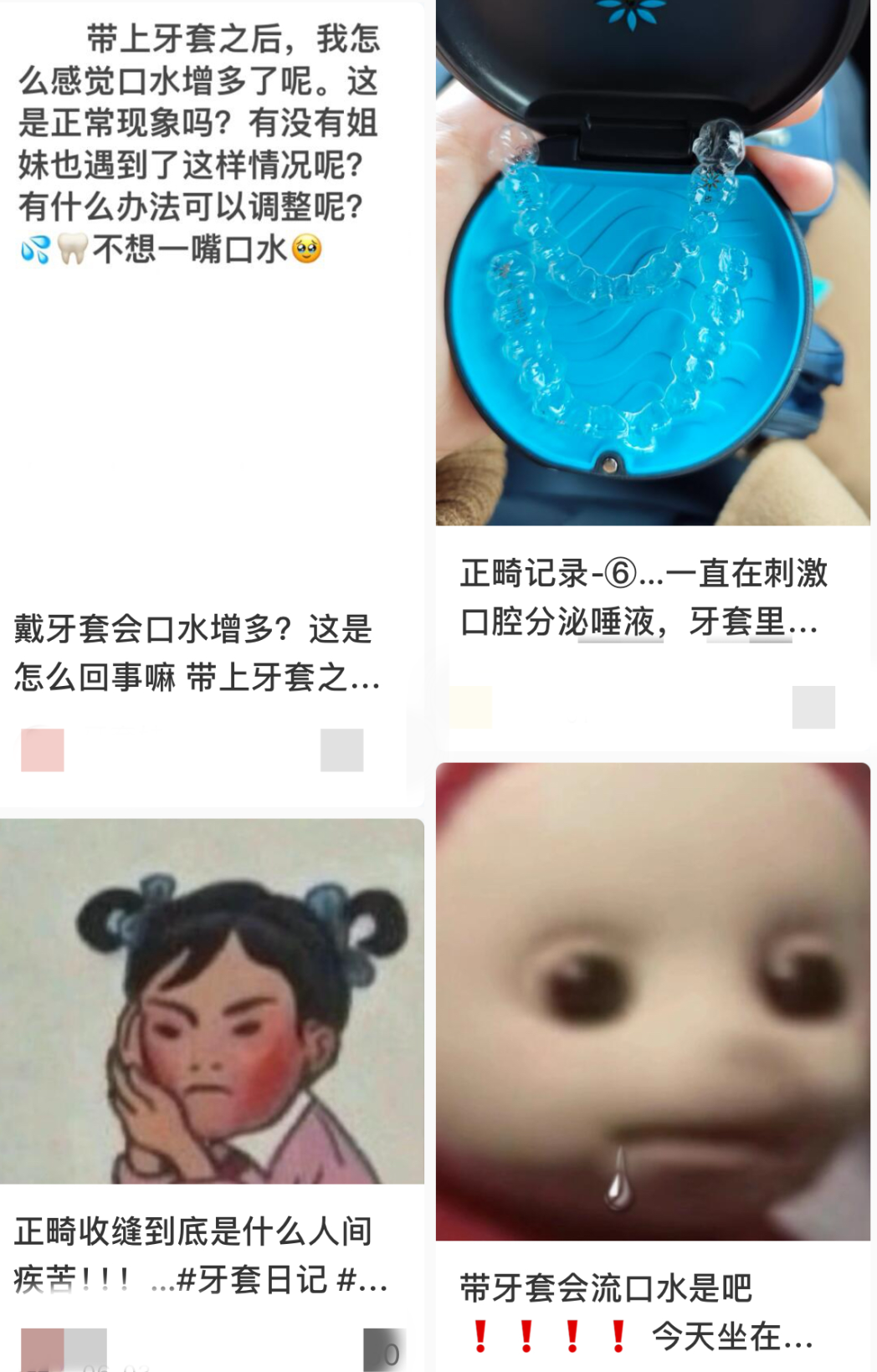Open the post about 戴牙套会口水增多
Image resolution: width=877 pixels, height=1372 pixels.
click(x=197, y=653)
